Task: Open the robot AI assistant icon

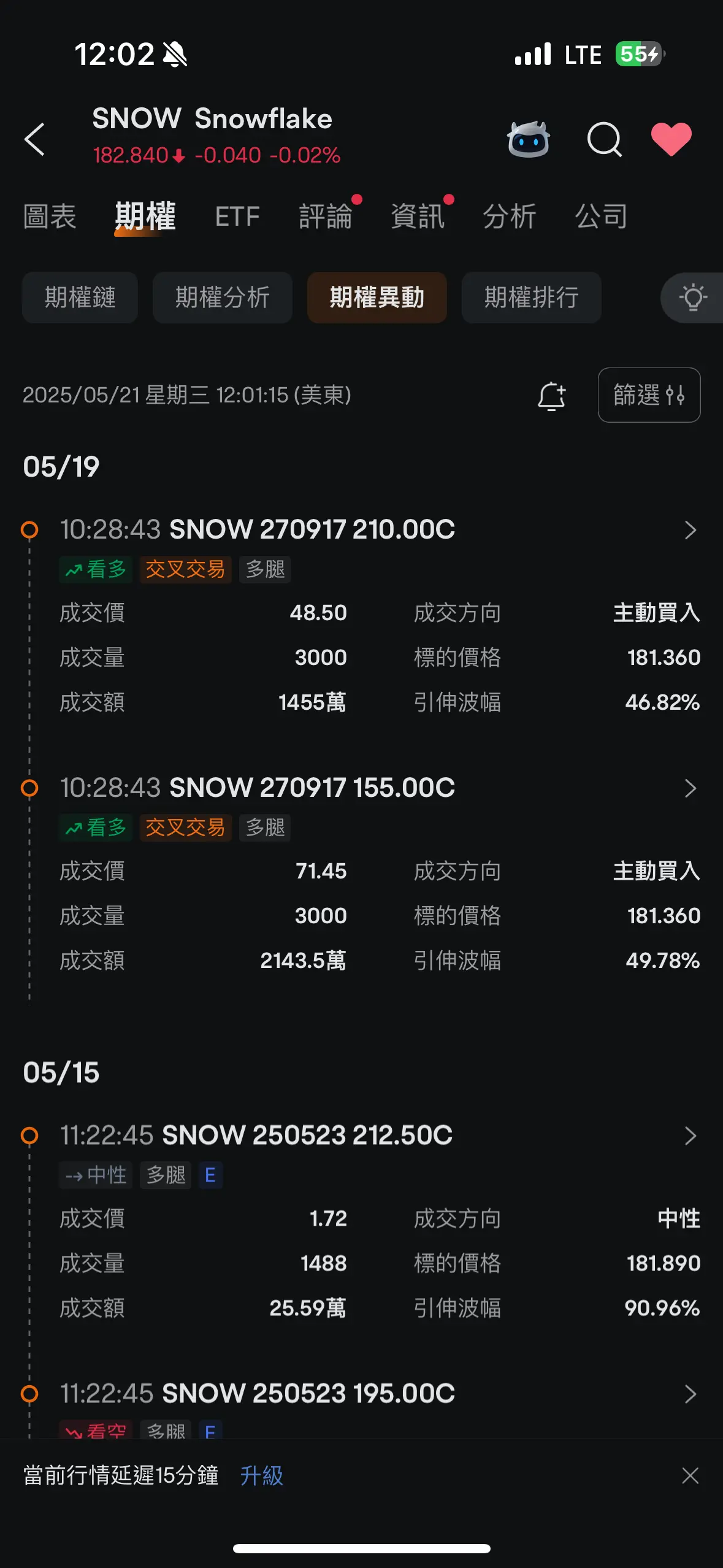Action: [x=528, y=139]
